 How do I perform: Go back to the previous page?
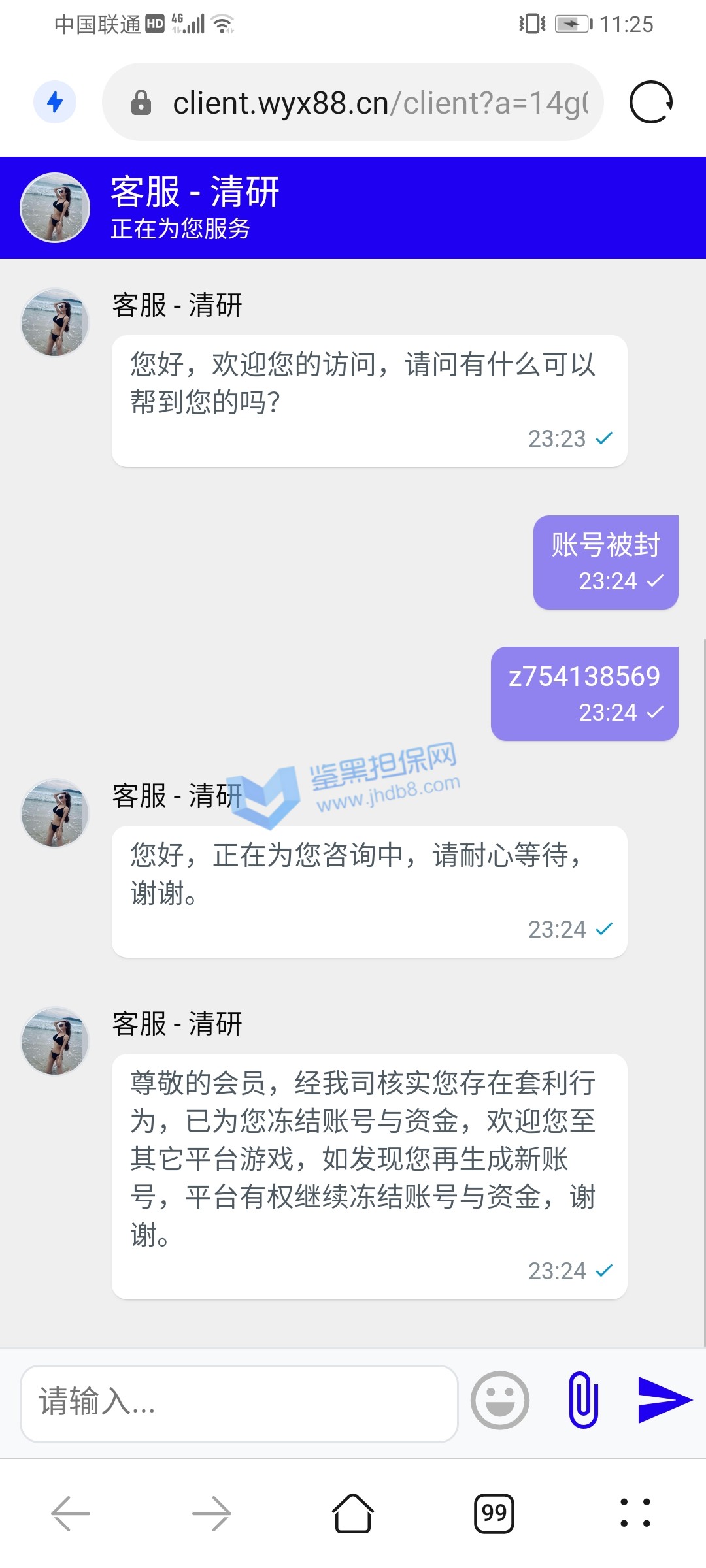71,1513
